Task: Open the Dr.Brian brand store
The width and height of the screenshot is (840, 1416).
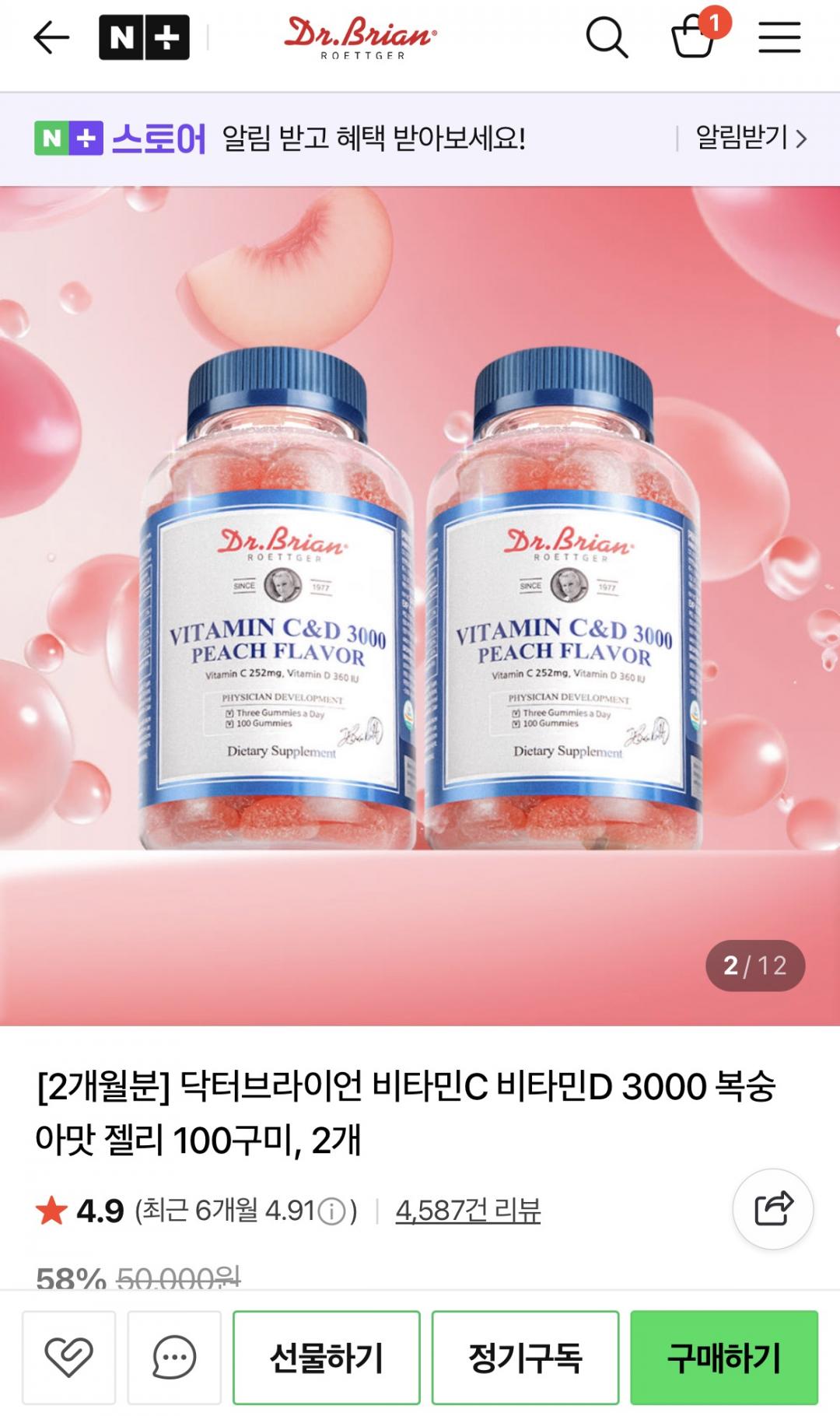Action: pos(361,37)
